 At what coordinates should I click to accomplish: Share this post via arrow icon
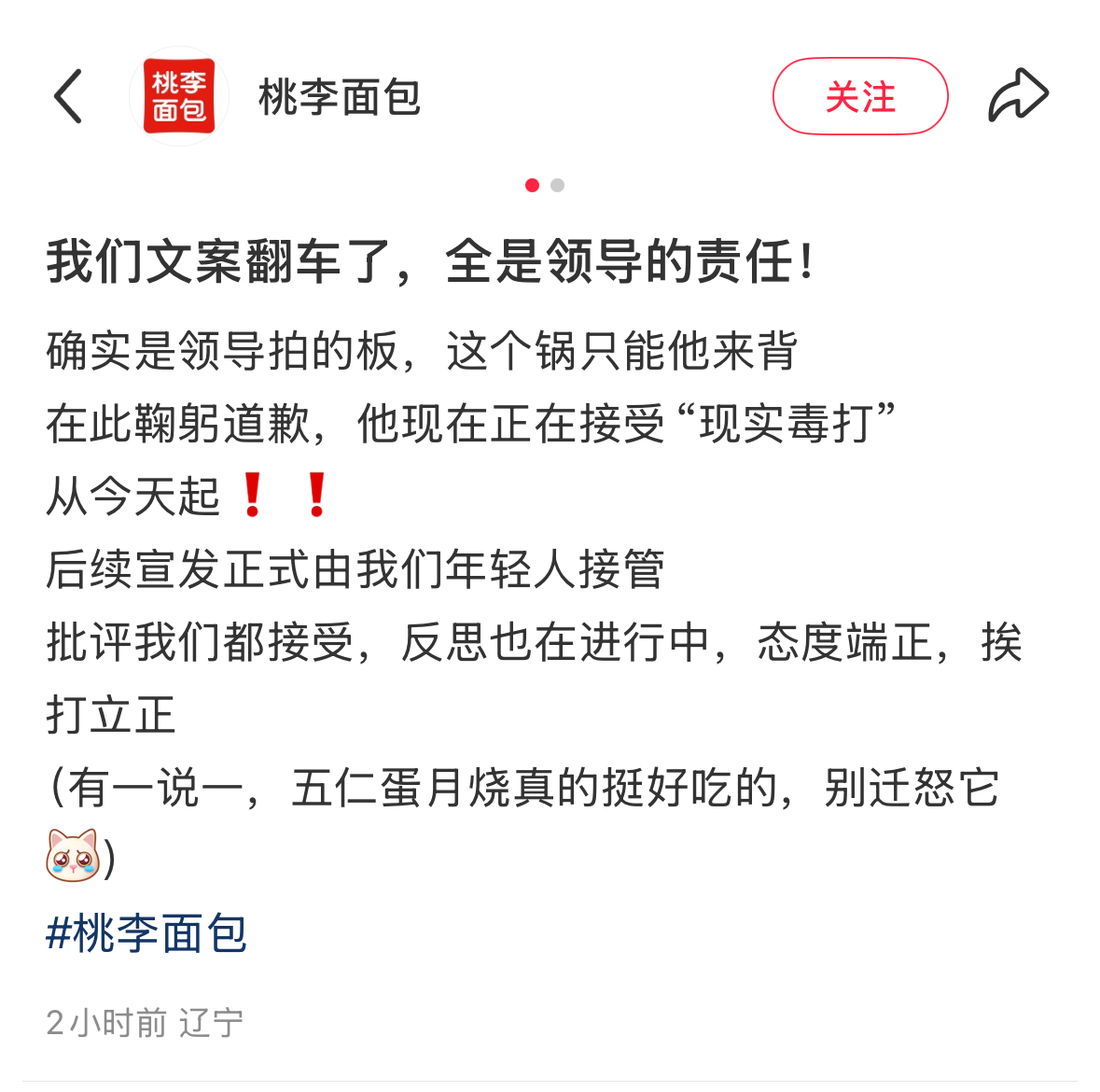pos(1018,95)
